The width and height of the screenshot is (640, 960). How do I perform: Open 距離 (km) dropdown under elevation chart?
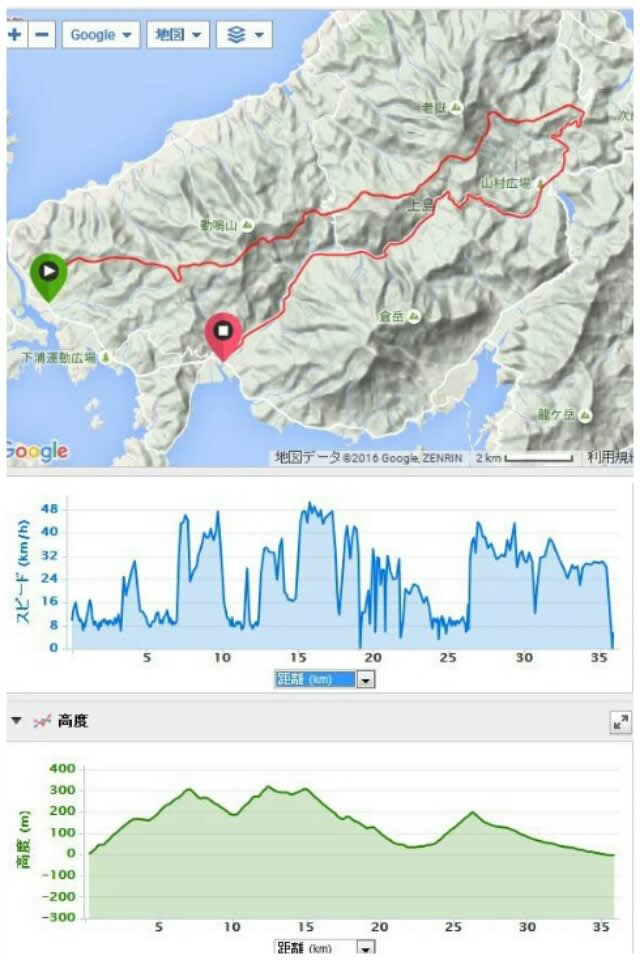point(365,948)
